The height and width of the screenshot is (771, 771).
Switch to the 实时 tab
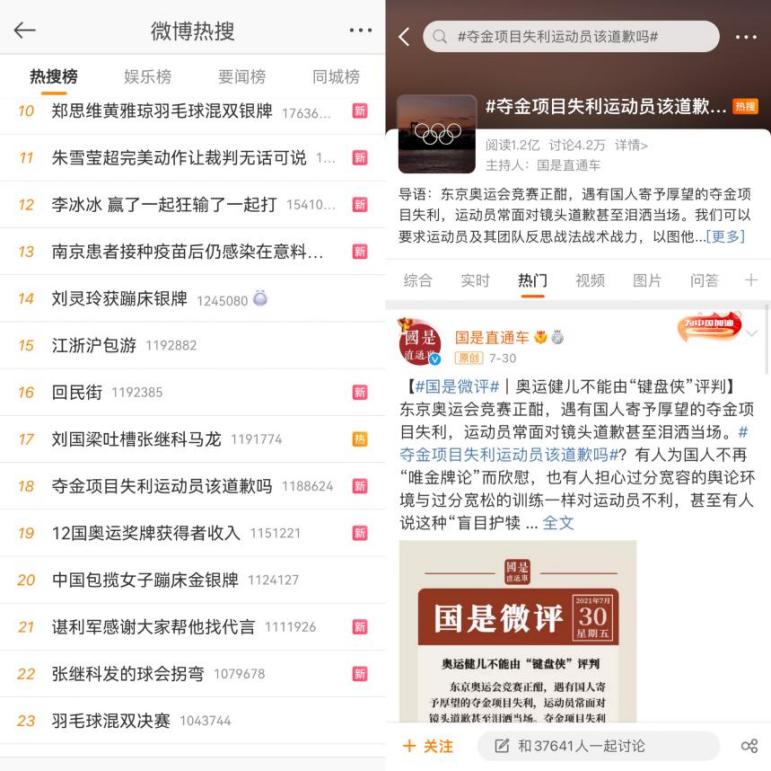[x=475, y=280]
